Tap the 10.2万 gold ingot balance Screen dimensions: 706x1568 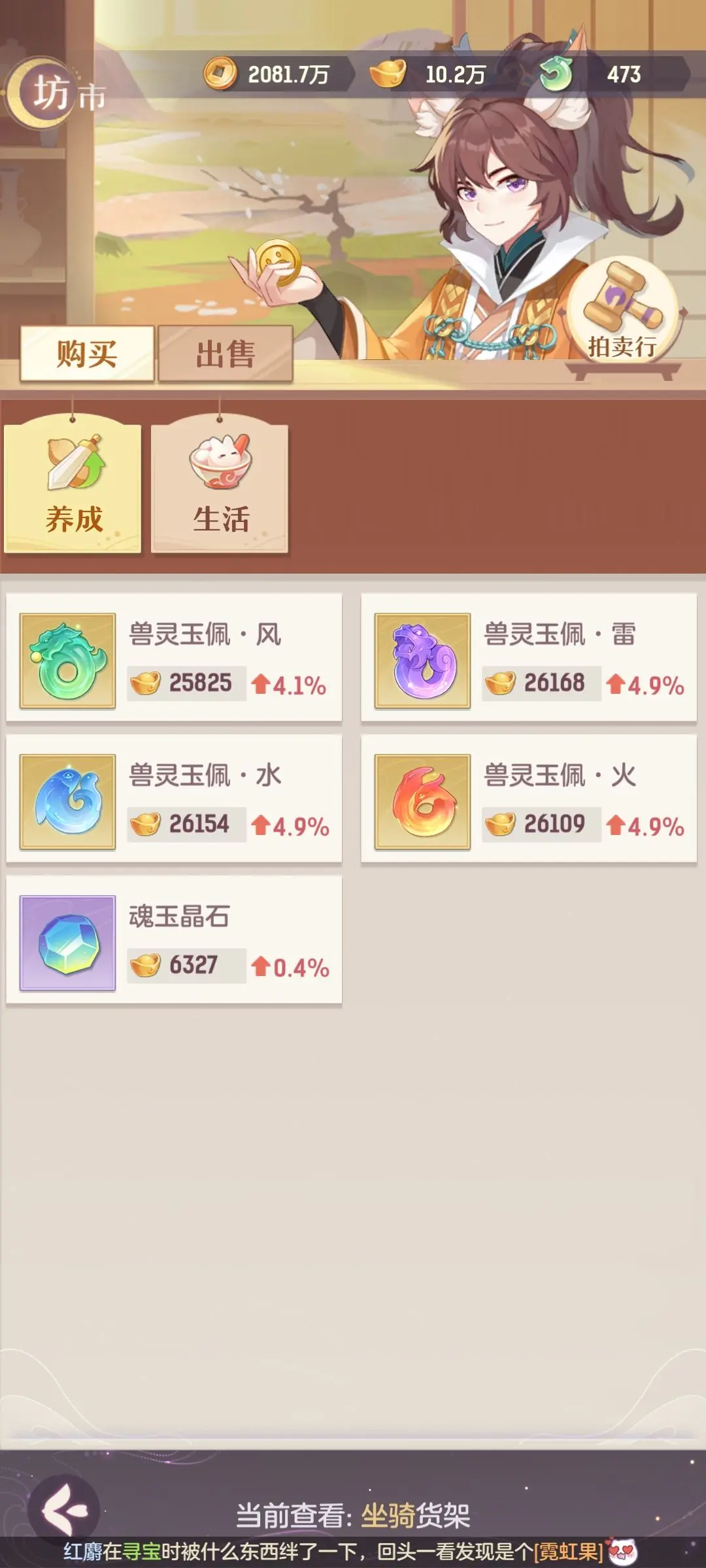[x=438, y=74]
